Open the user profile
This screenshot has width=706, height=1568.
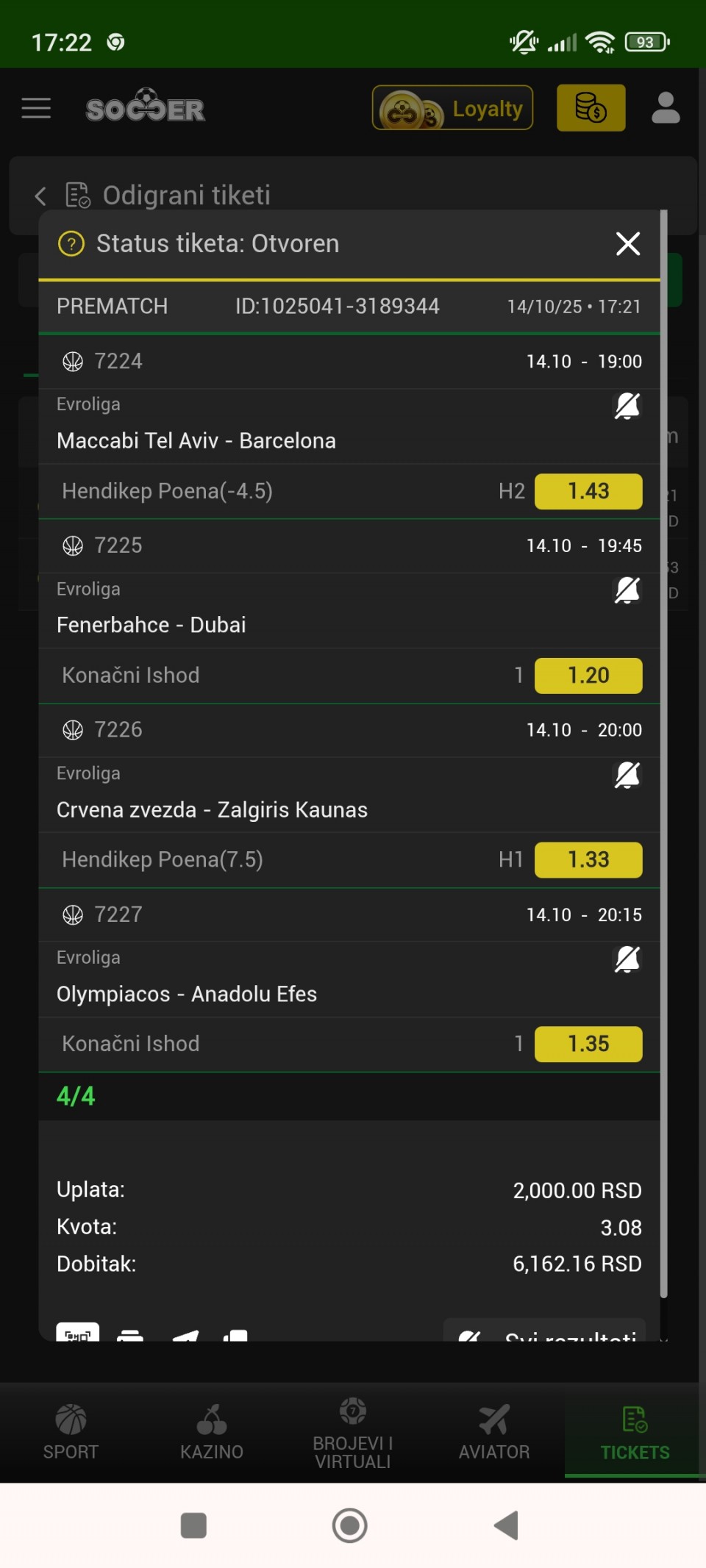(666, 108)
